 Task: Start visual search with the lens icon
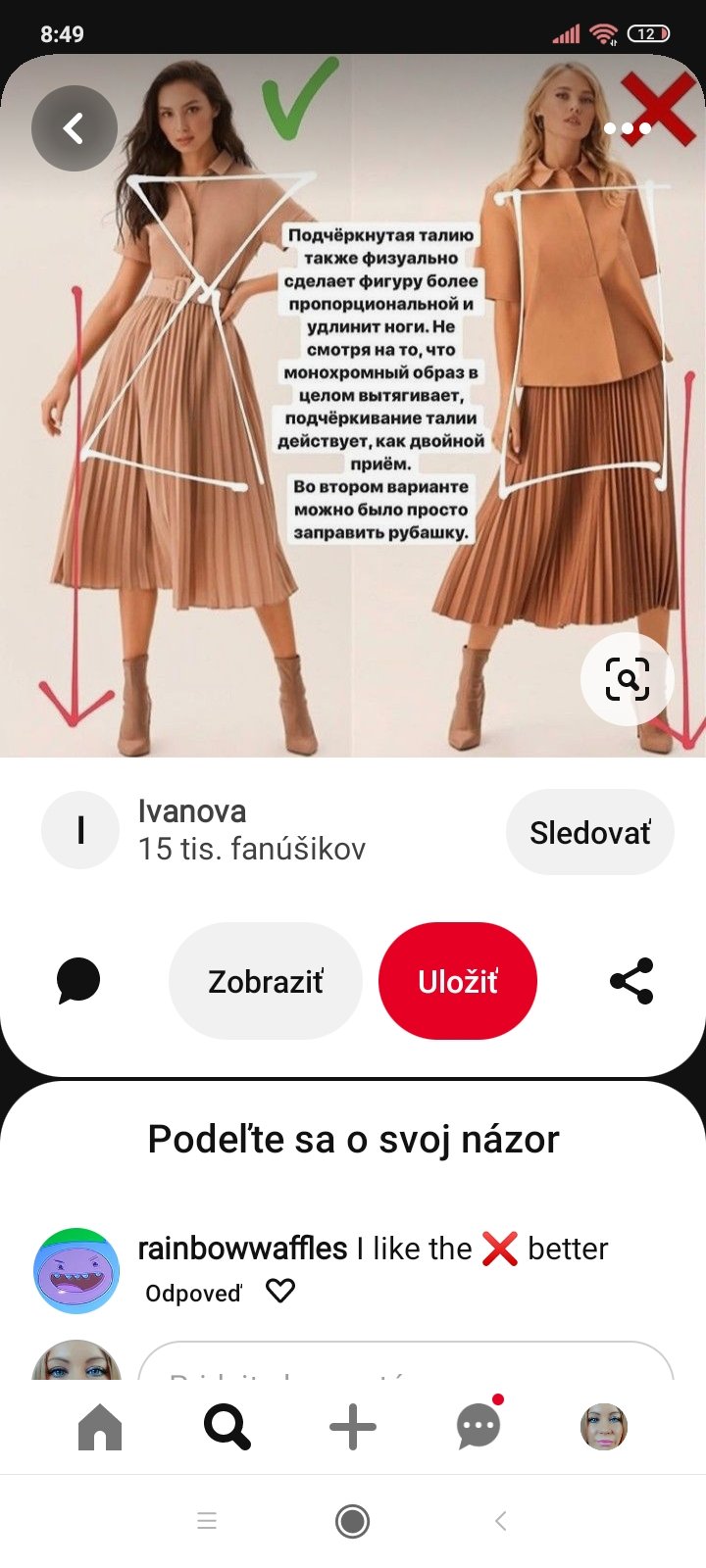point(628,678)
